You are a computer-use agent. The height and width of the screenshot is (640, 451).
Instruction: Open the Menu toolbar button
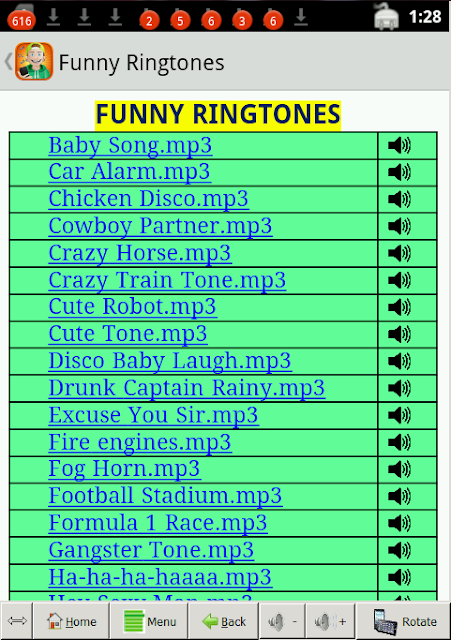click(x=149, y=621)
